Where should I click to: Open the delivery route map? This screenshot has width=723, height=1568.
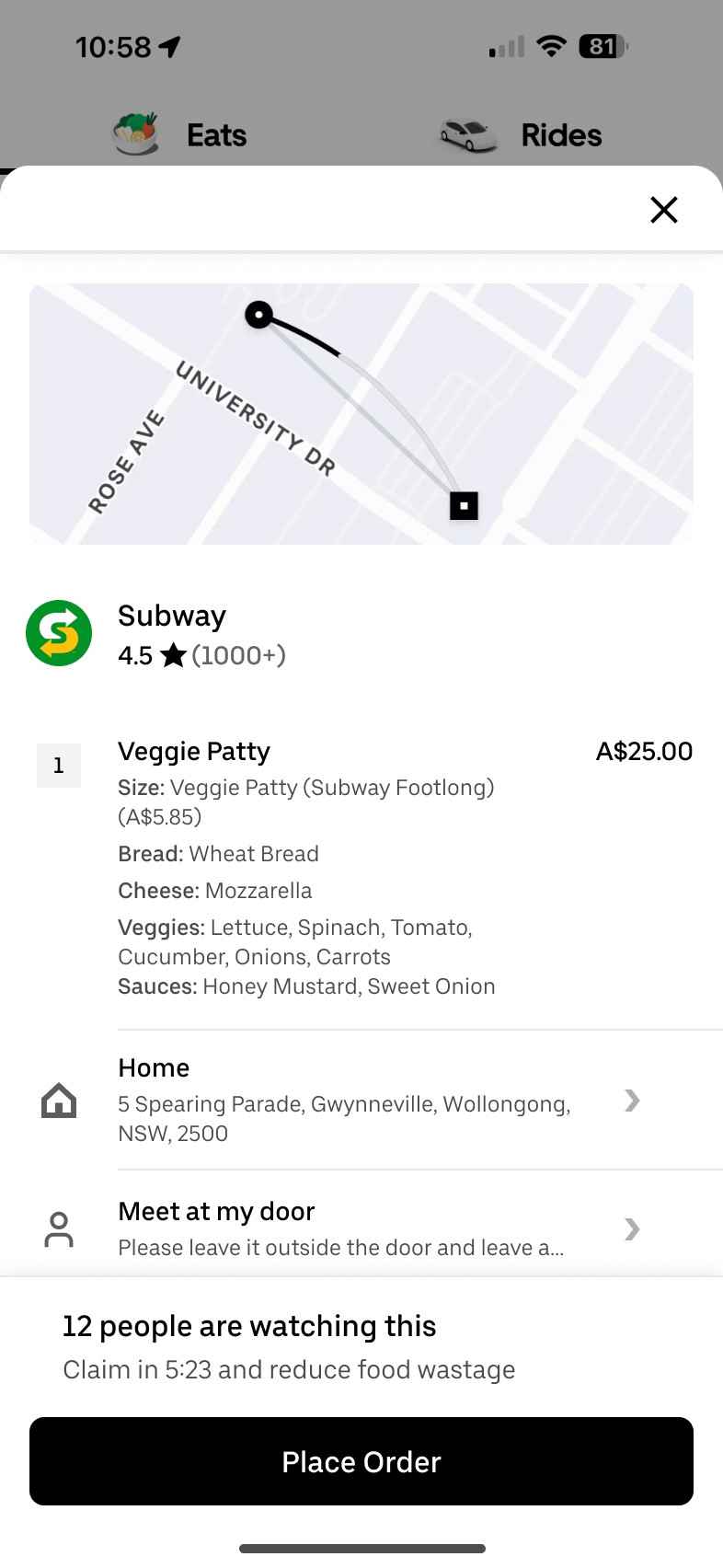[x=361, y=414]
